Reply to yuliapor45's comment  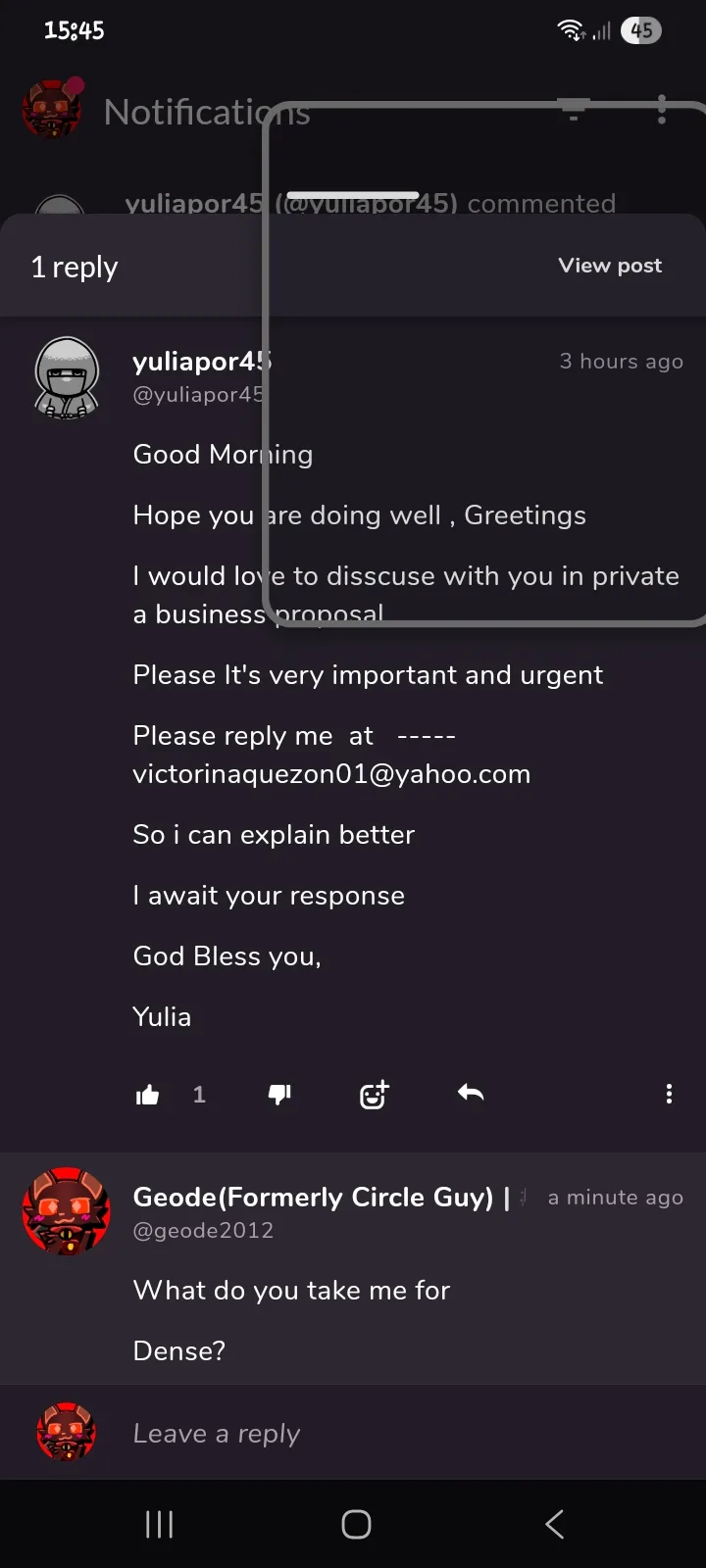coord(471,1094)
